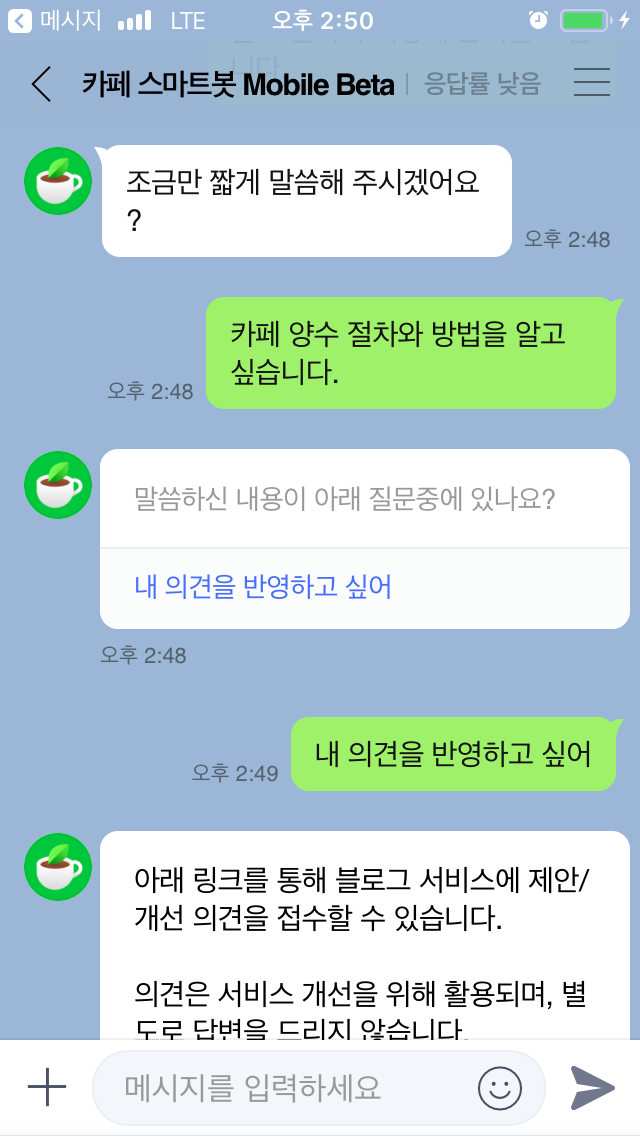
Task: Send the message with the arrow
Action: point(593,1087)
